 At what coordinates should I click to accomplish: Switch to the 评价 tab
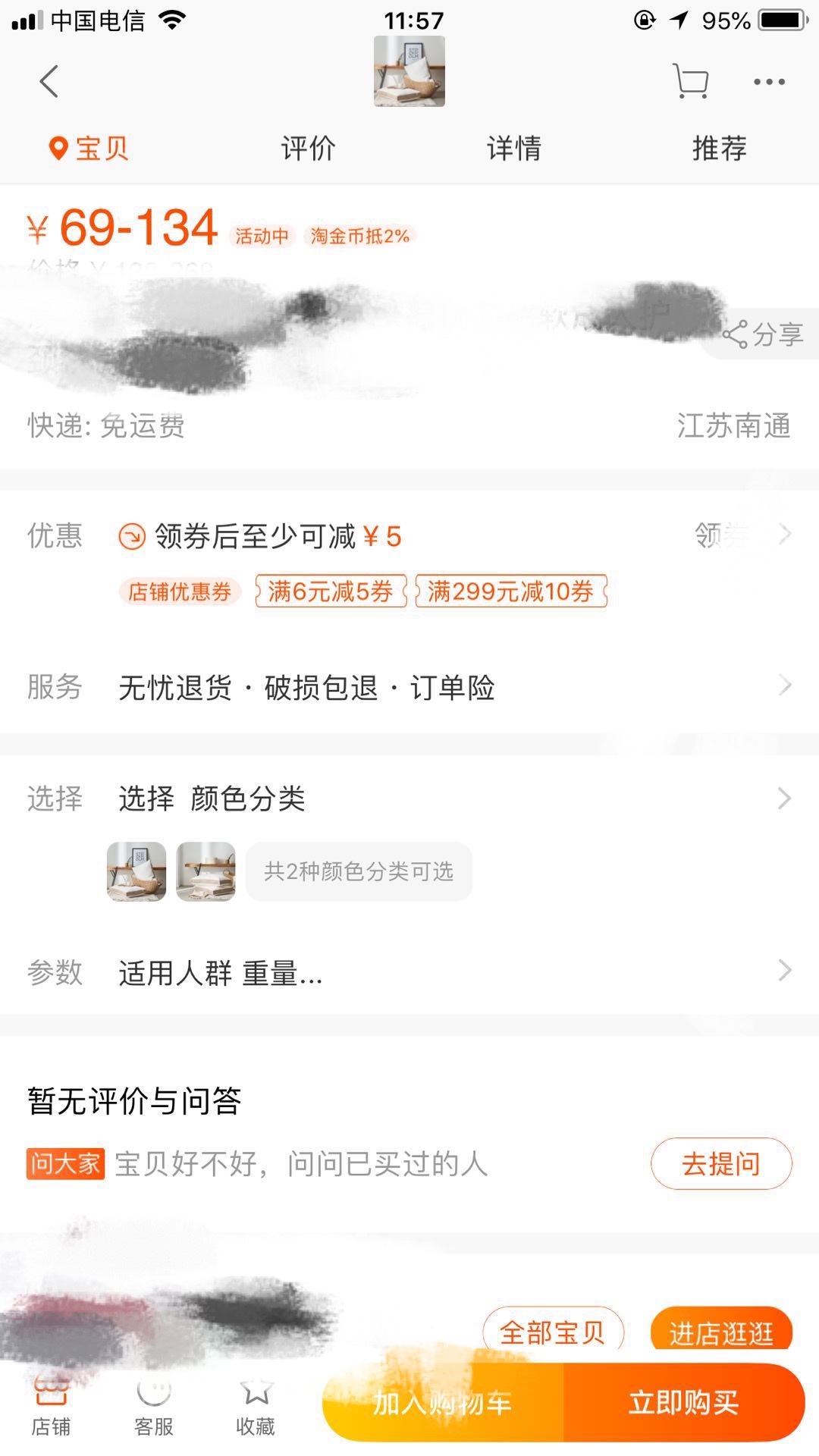tap(308, 148)
